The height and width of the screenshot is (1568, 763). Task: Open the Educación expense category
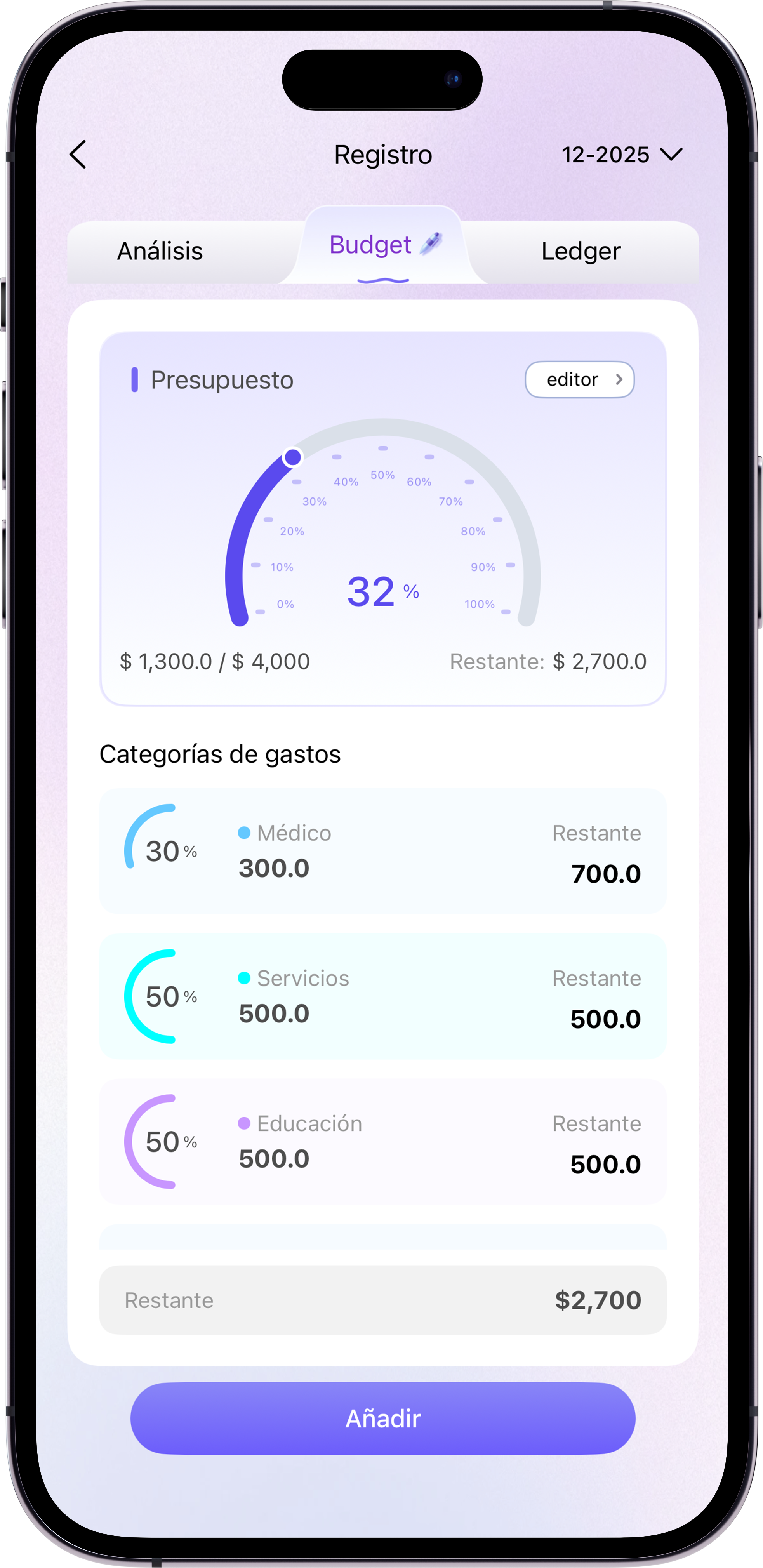point(383,1141)
